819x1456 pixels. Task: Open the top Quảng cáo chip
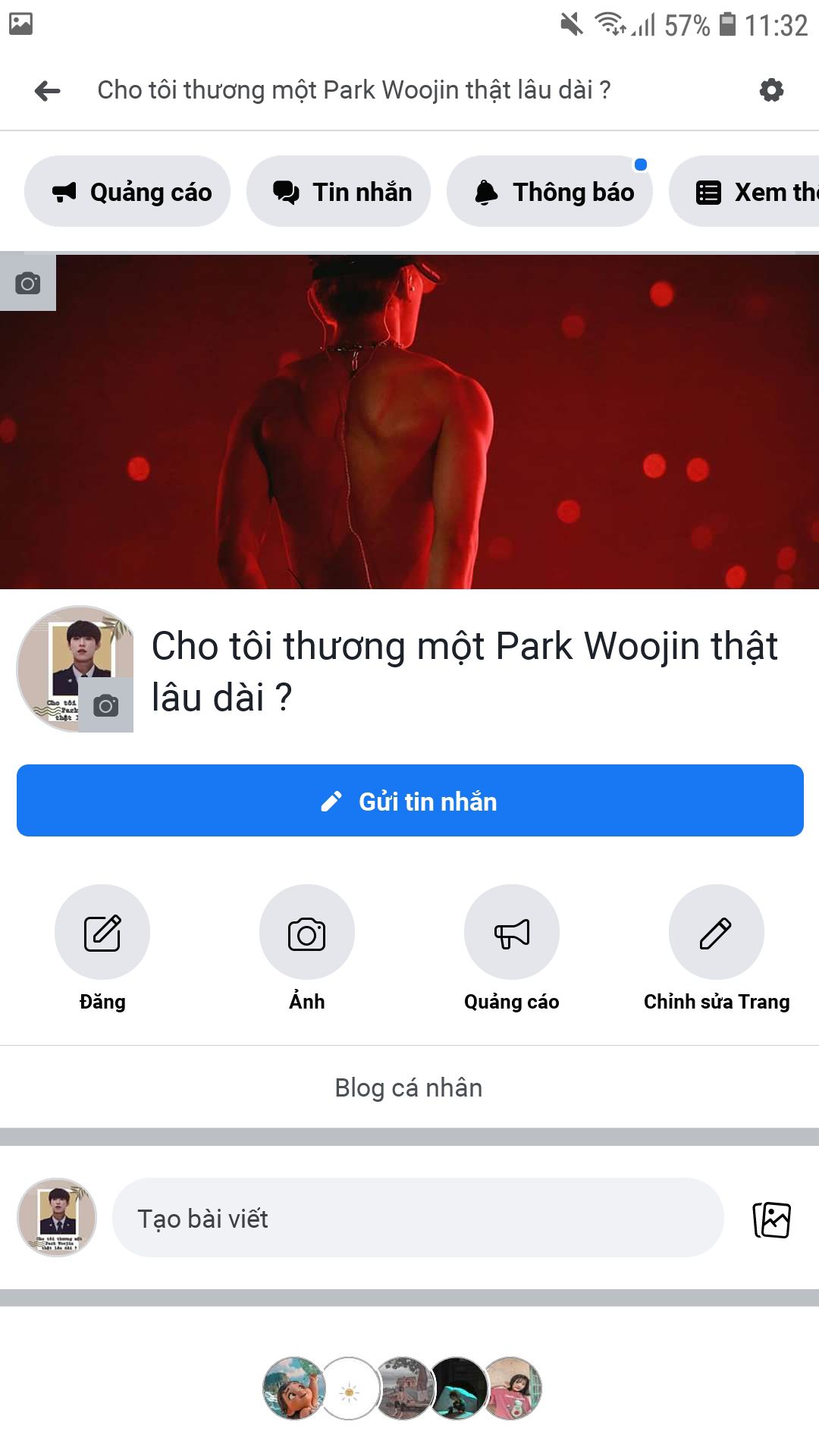tap(127, 192)
